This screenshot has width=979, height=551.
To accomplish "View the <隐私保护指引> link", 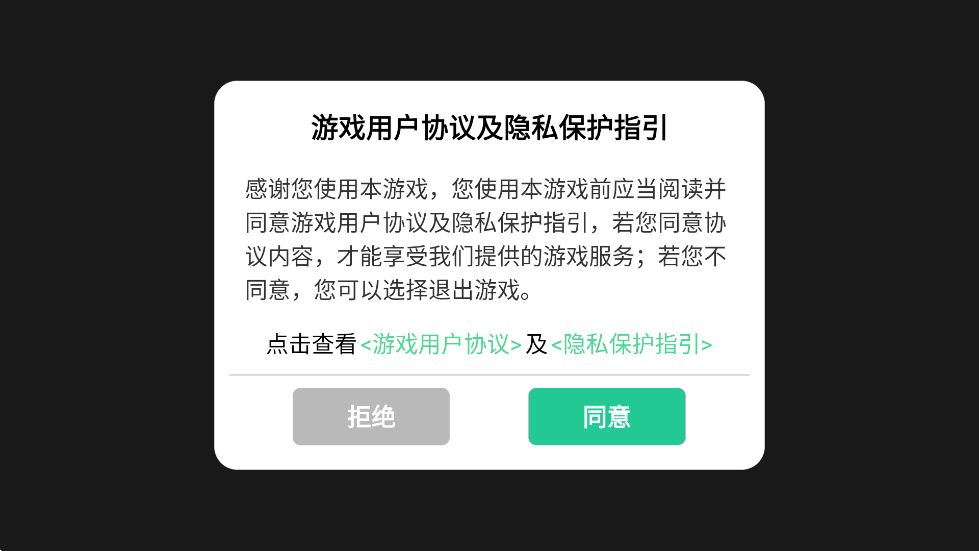I will (x=632, y=345).
